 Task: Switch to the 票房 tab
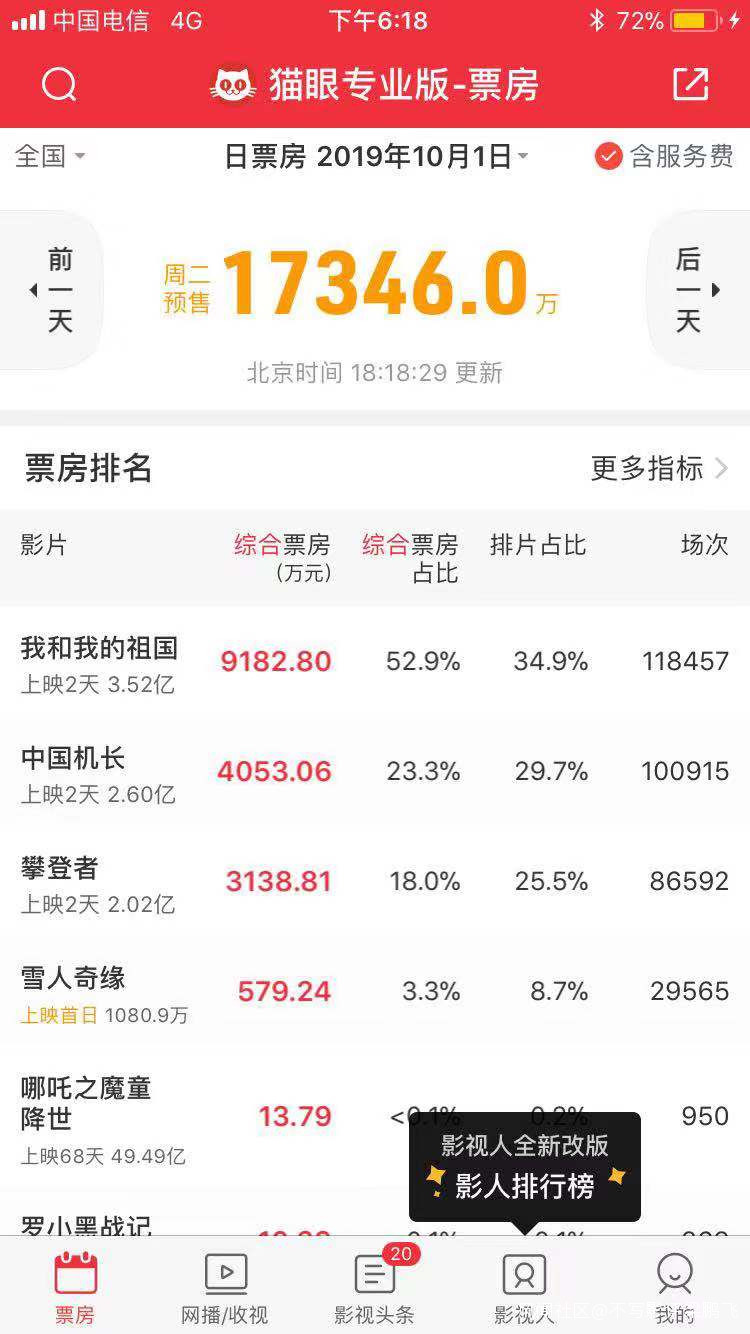click(x=75, y=1288)
